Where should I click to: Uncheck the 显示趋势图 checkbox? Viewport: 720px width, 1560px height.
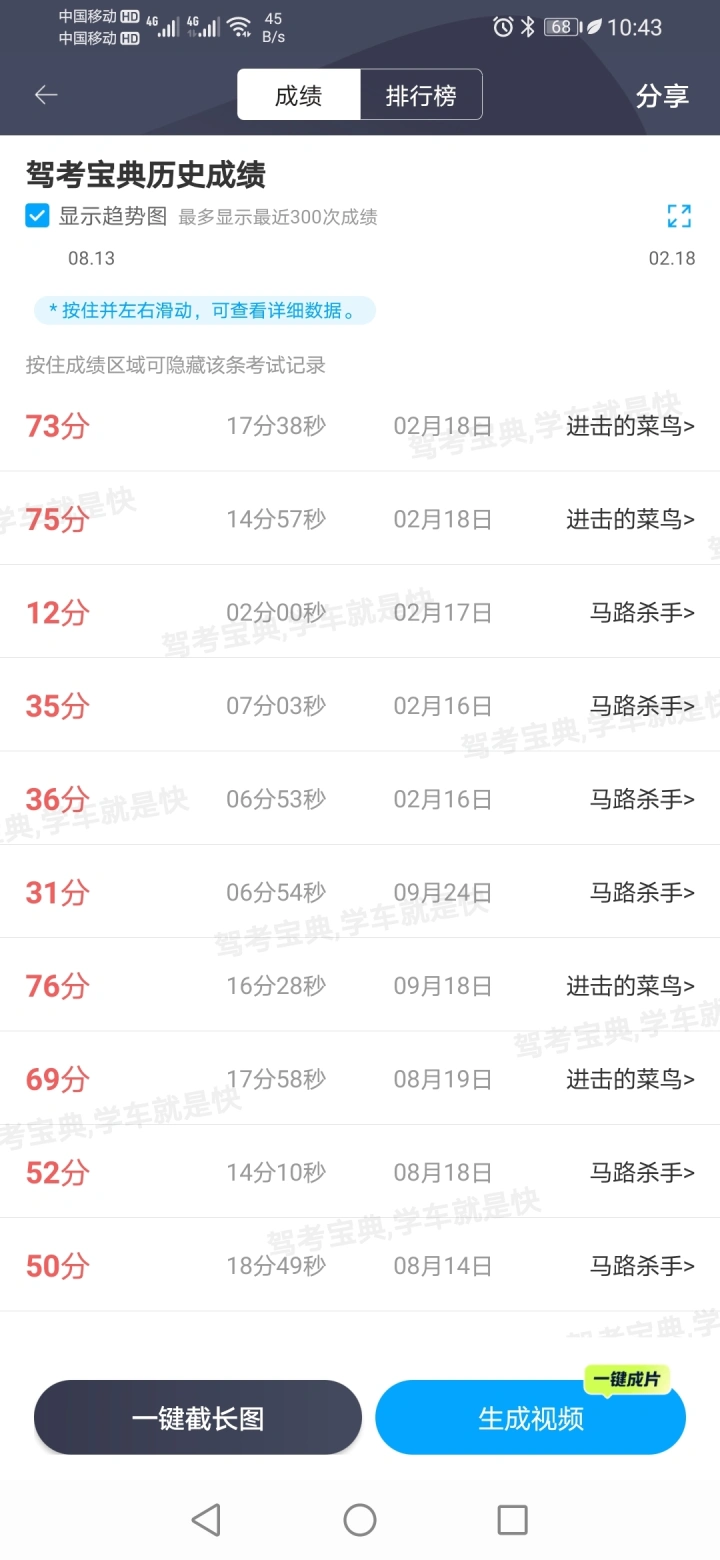pyautogui.click(x=38, y=215)
